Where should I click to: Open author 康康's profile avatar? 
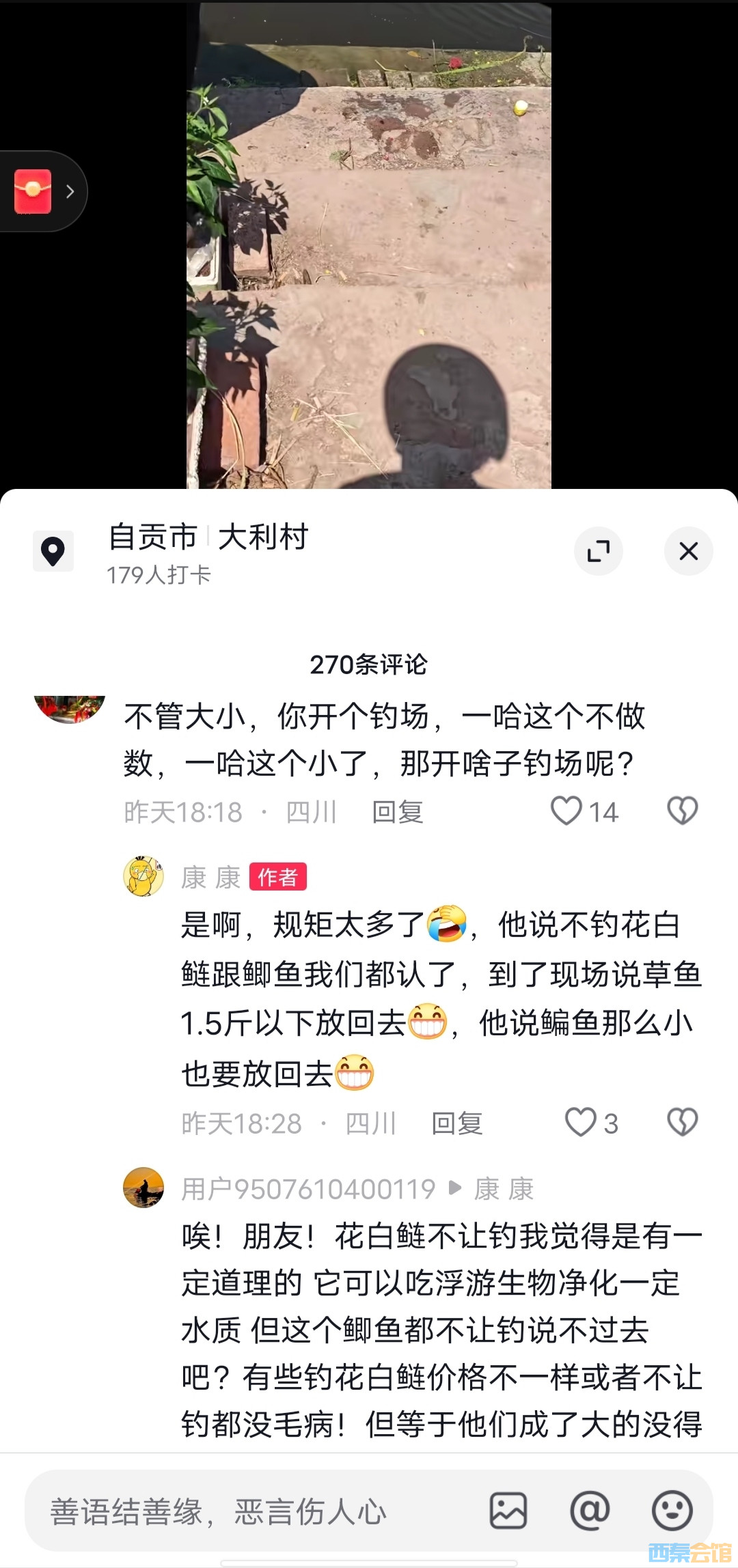143,876
